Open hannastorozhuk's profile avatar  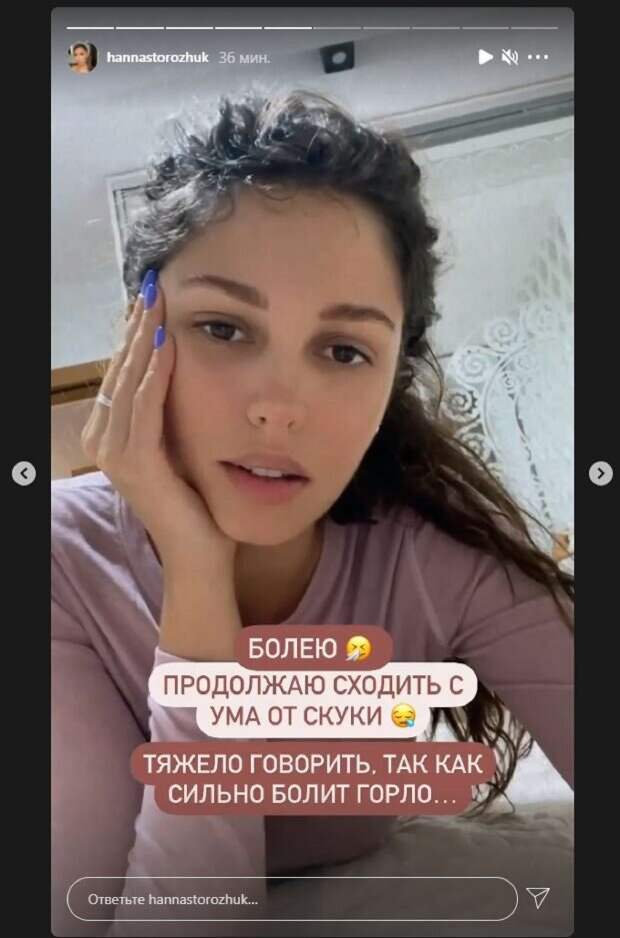[x=82, y=57]
